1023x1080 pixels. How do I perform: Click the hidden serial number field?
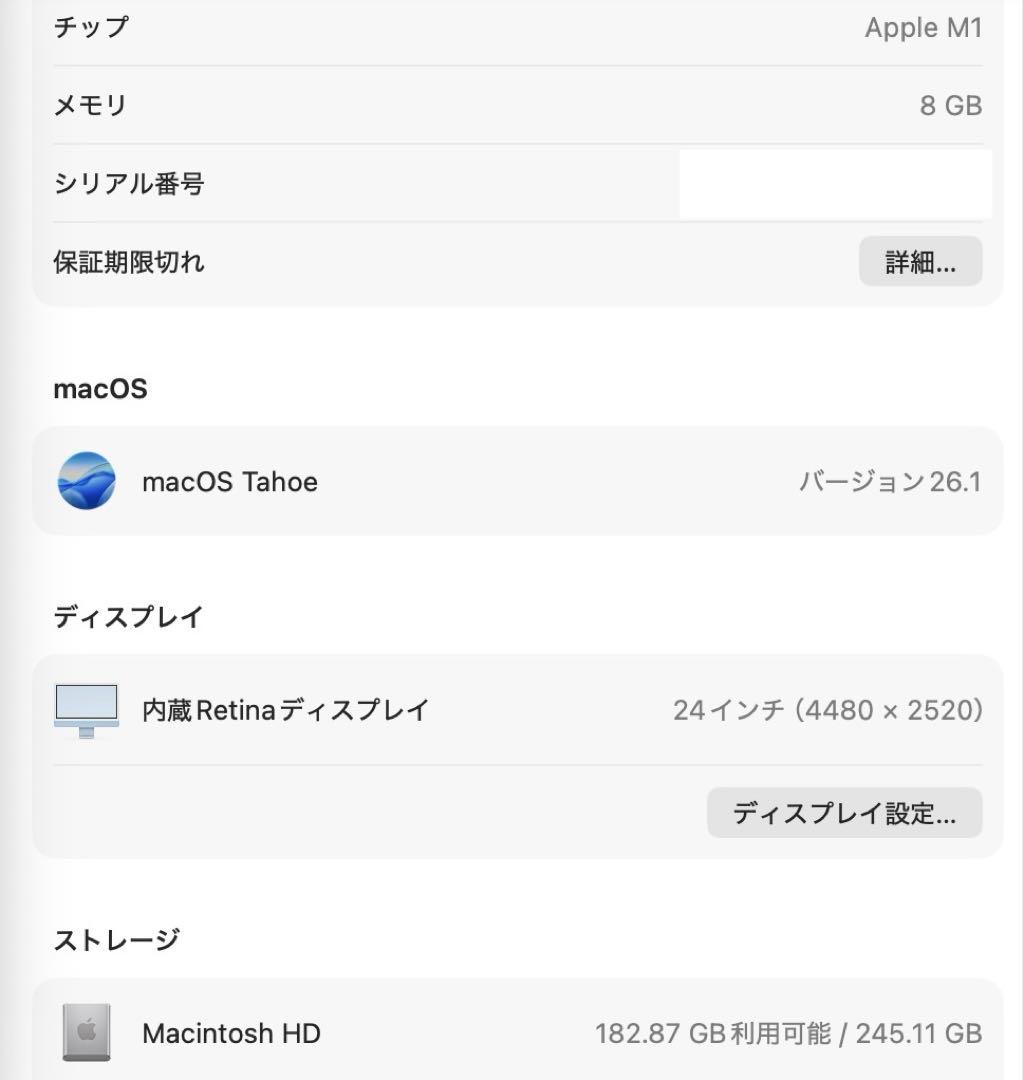tap(834, 184)
